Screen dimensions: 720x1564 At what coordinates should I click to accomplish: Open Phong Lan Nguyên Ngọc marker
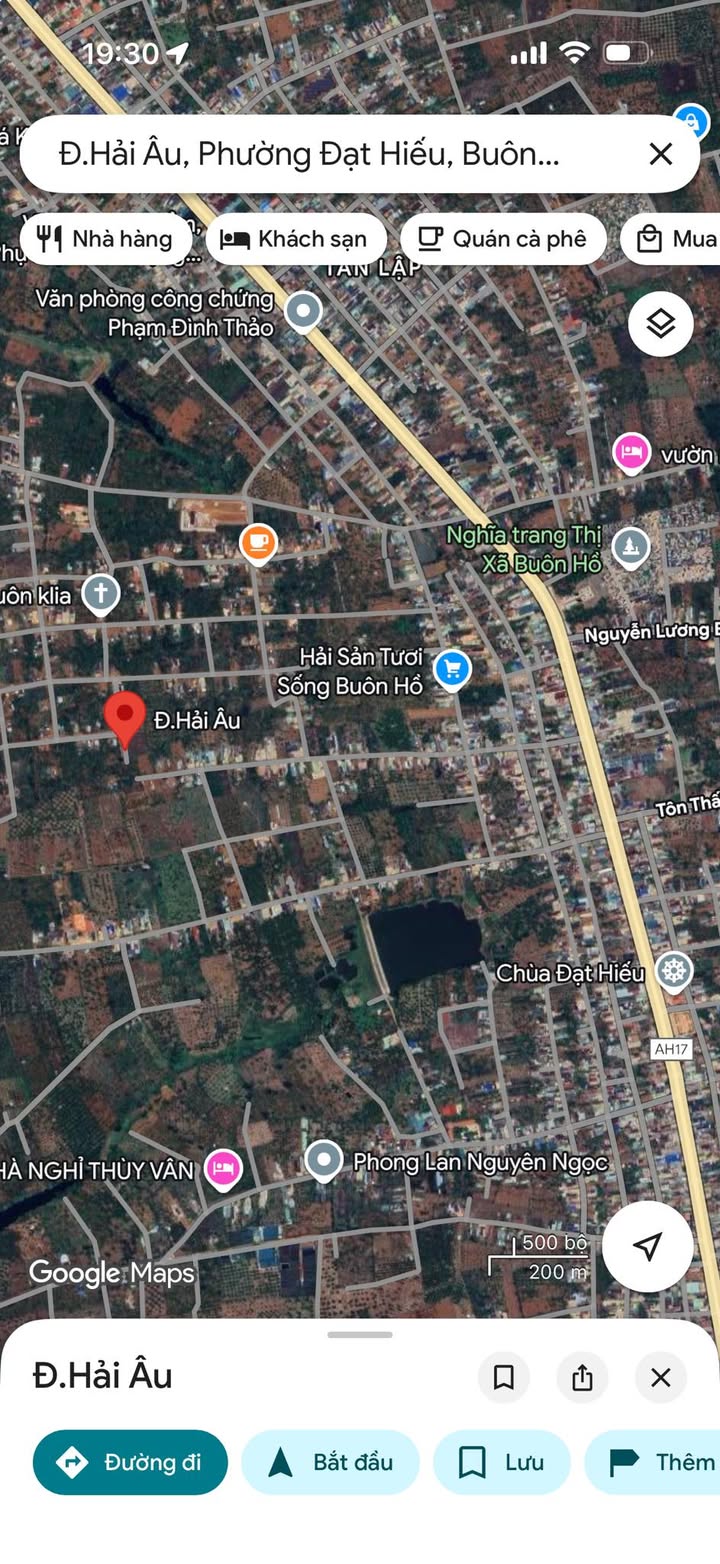coord(323,1161)
